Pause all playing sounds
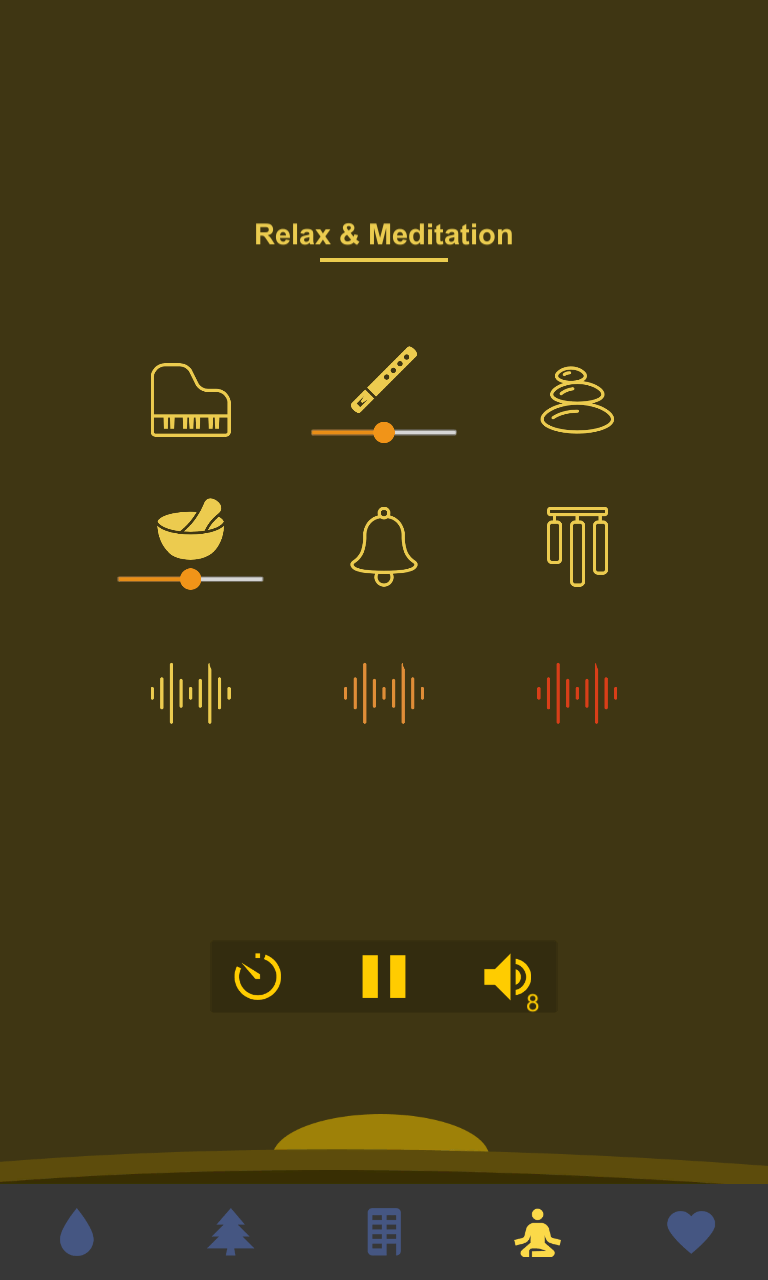Viewport: 768px width, 1280px height. tap(384, 976)
